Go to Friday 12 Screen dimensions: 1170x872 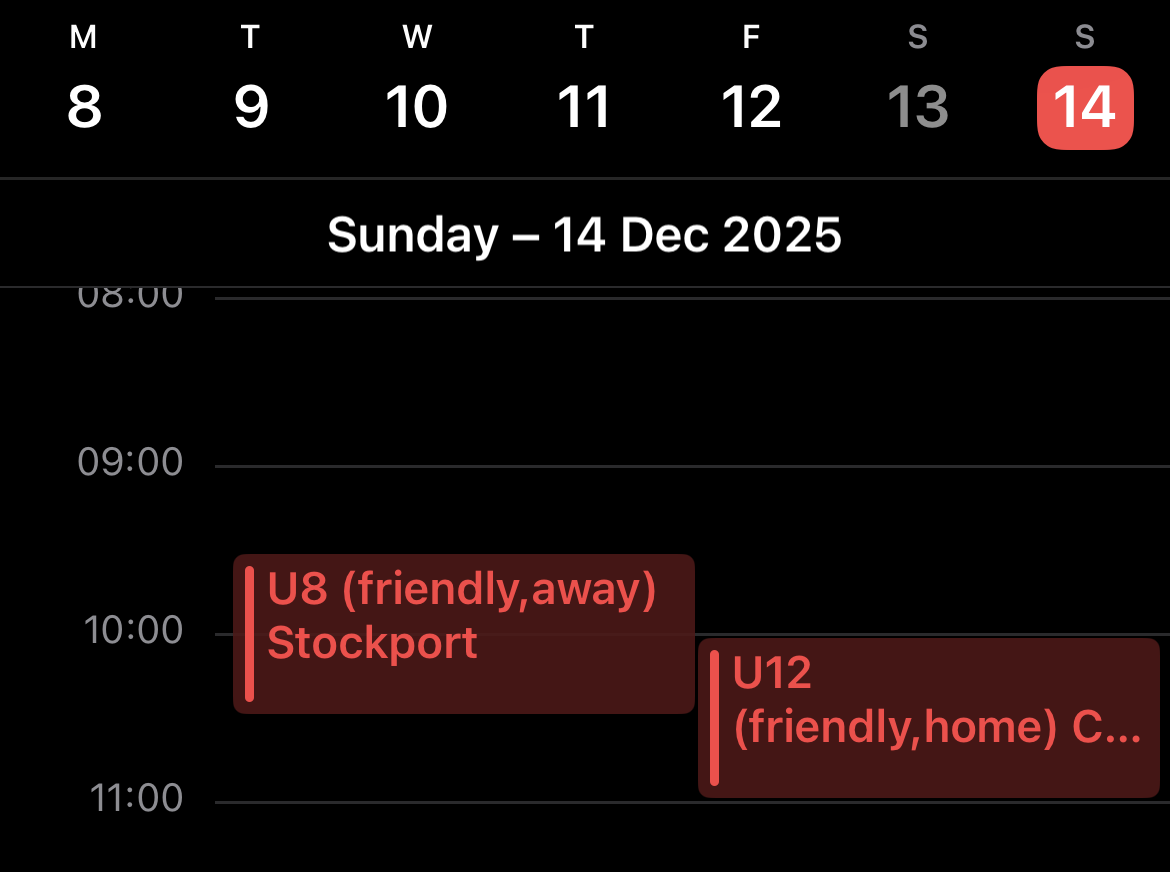pyautogui.click(x=751, y=106)
